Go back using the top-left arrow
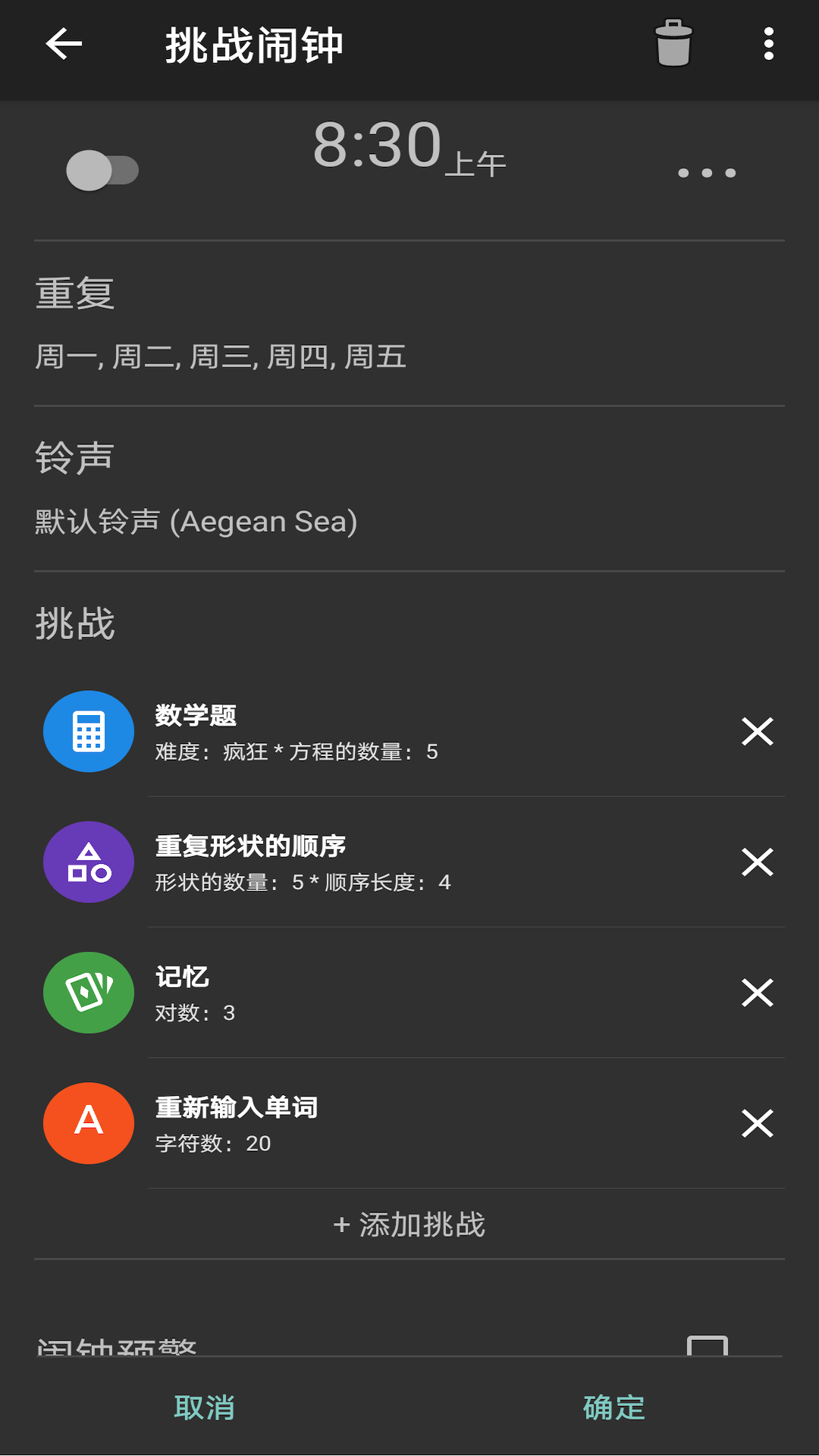 click(x=64, y=44)
